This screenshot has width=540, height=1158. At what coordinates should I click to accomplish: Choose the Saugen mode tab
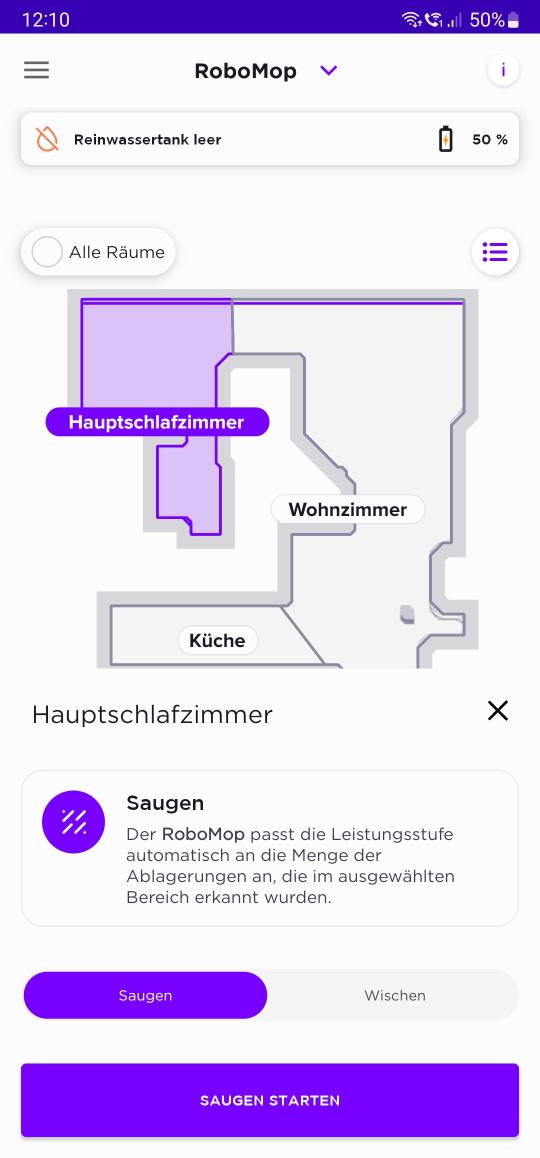click(146, 996)
